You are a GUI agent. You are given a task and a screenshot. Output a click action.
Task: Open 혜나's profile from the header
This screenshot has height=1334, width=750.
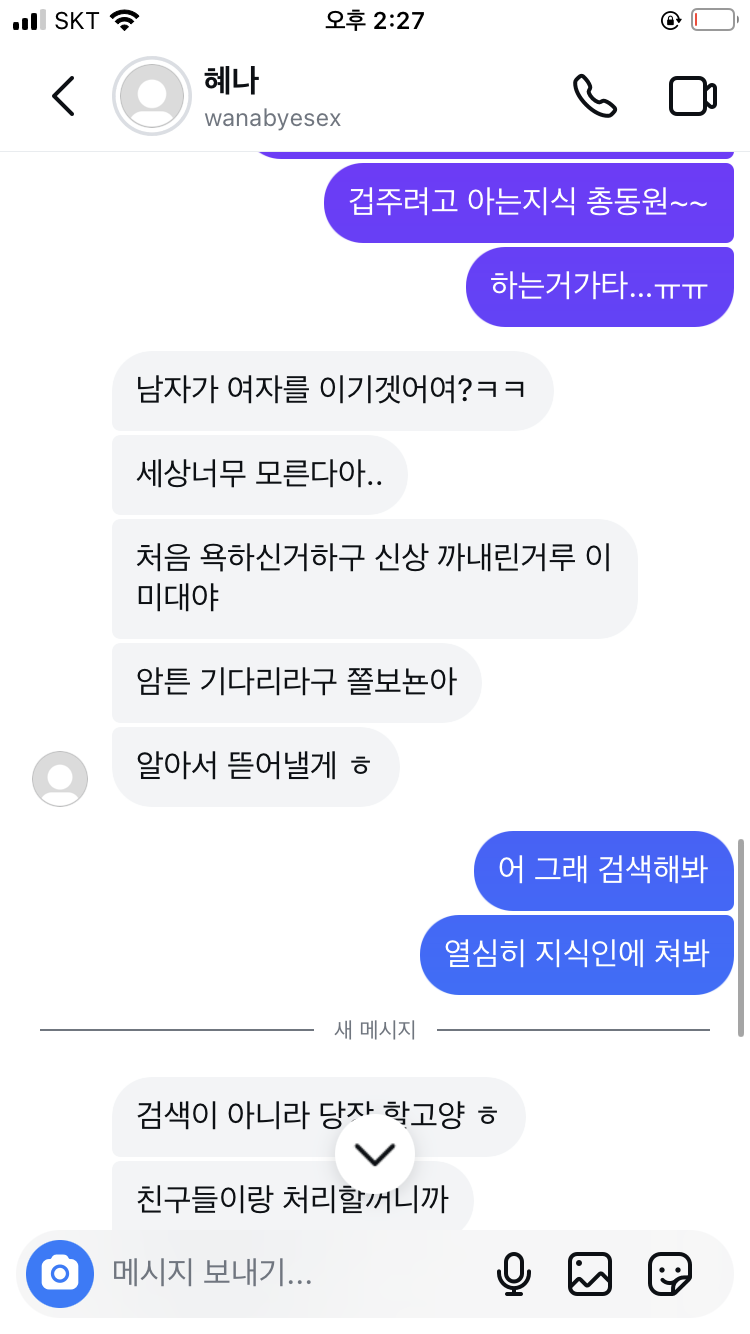click(232, 97)
